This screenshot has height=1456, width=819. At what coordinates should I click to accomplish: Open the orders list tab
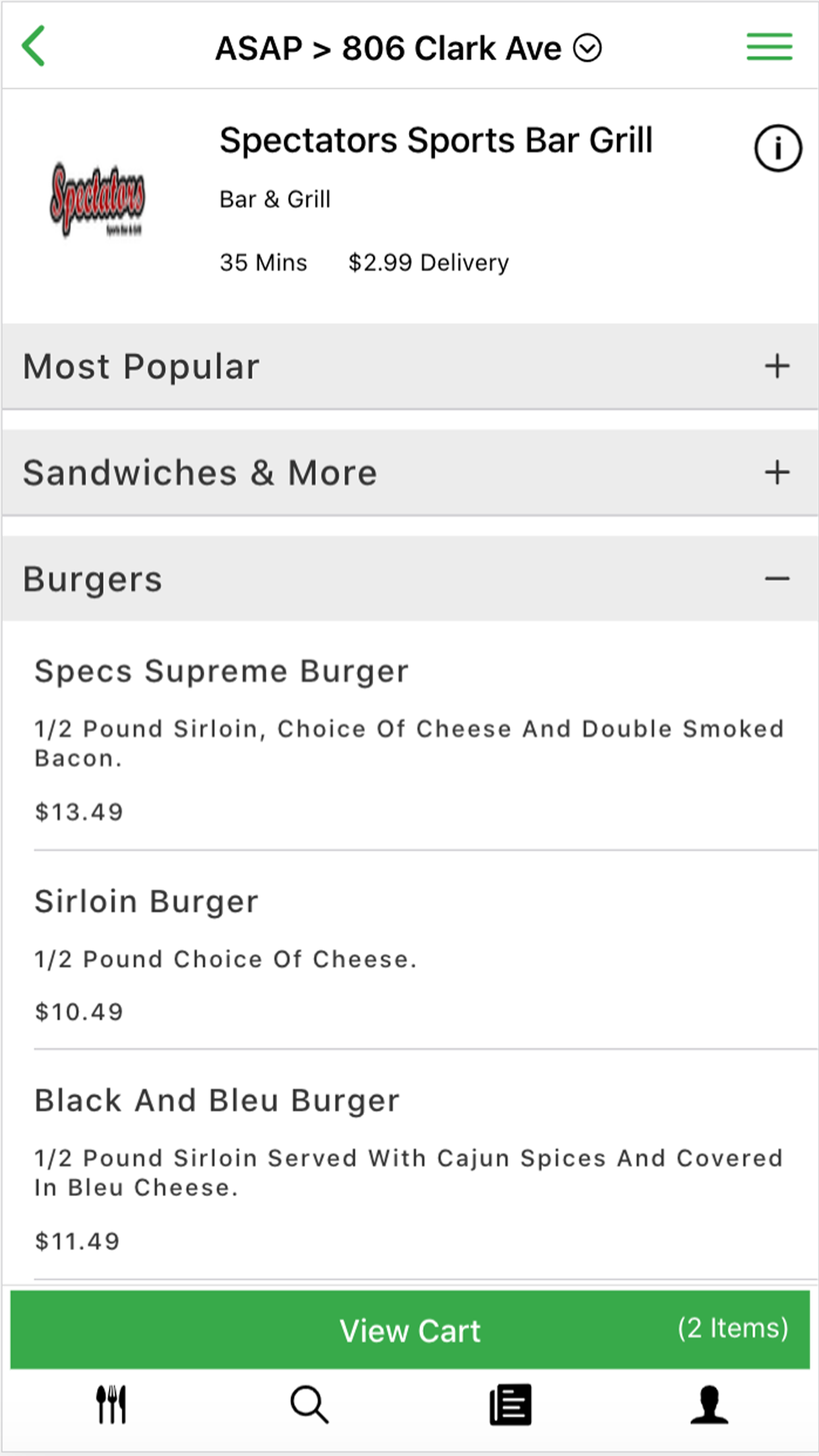click(x=510, y=1405)
